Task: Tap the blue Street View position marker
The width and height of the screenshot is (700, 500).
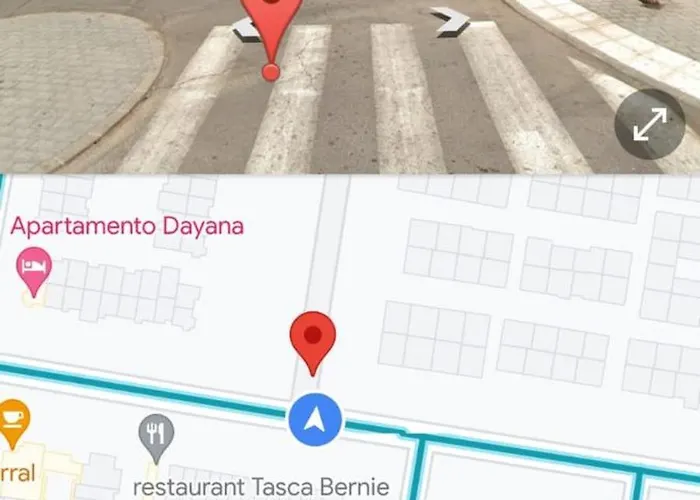Action: (315, 420)
